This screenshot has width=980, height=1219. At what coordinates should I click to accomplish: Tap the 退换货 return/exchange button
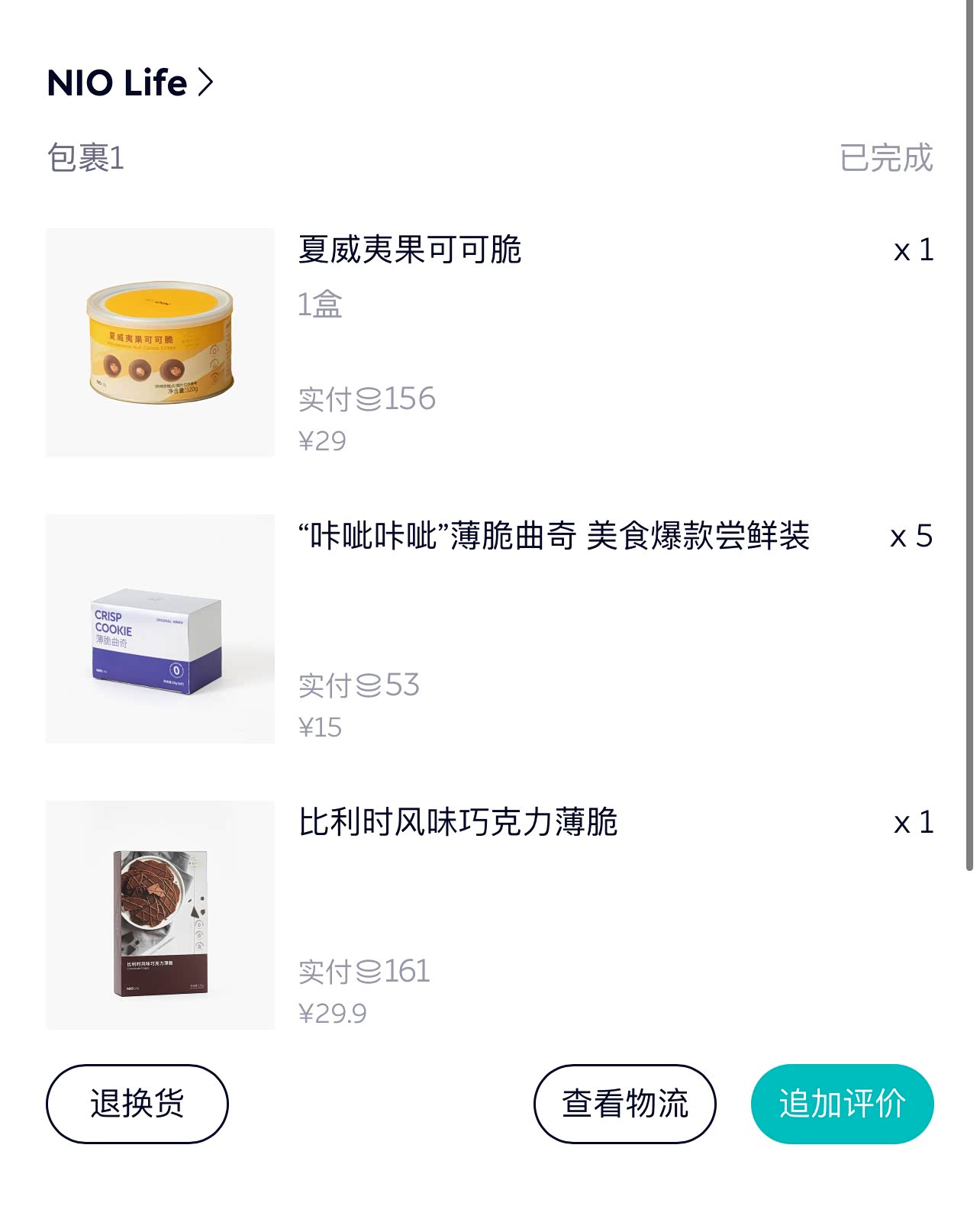[x=137, y=1104]
